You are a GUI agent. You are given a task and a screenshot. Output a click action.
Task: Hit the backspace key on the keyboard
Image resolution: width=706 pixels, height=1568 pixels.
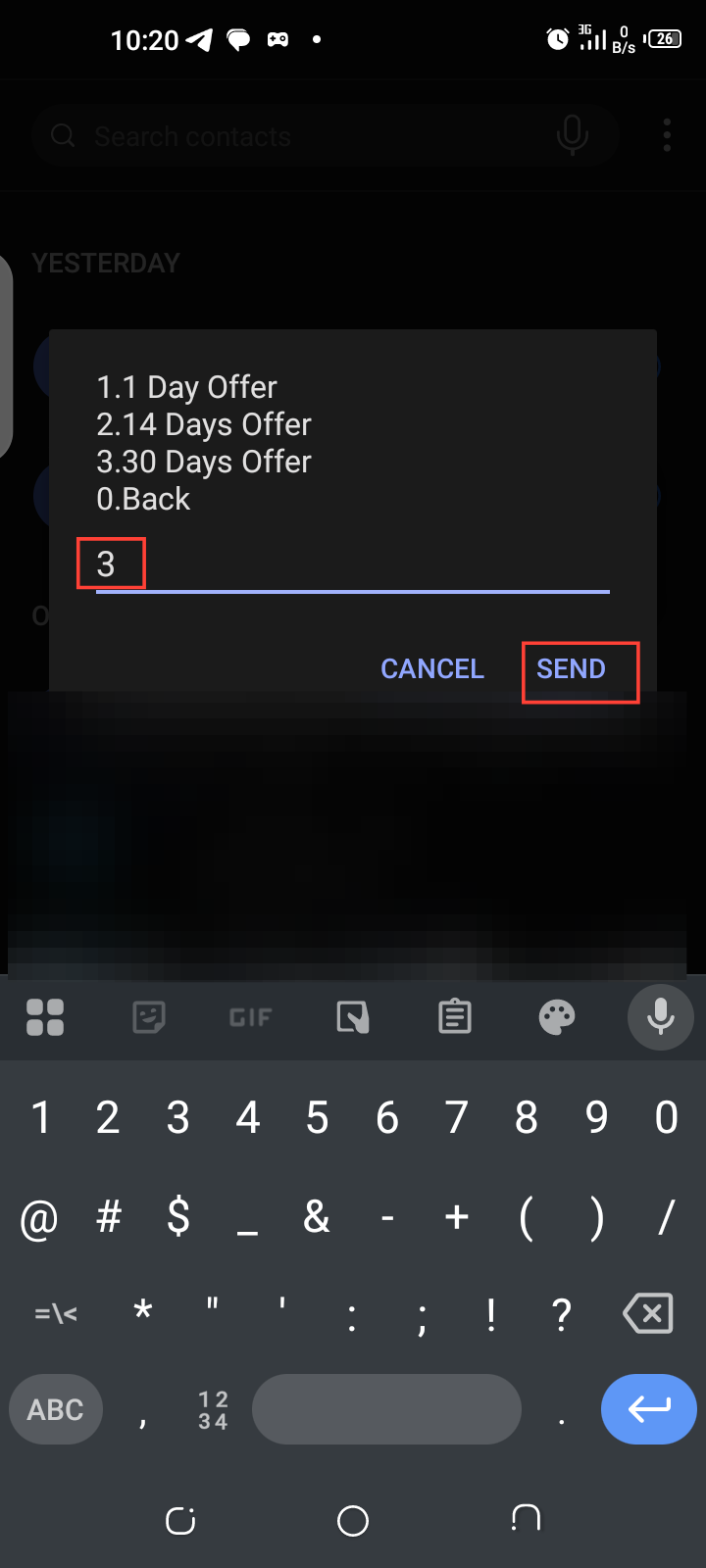[648, 1313]
